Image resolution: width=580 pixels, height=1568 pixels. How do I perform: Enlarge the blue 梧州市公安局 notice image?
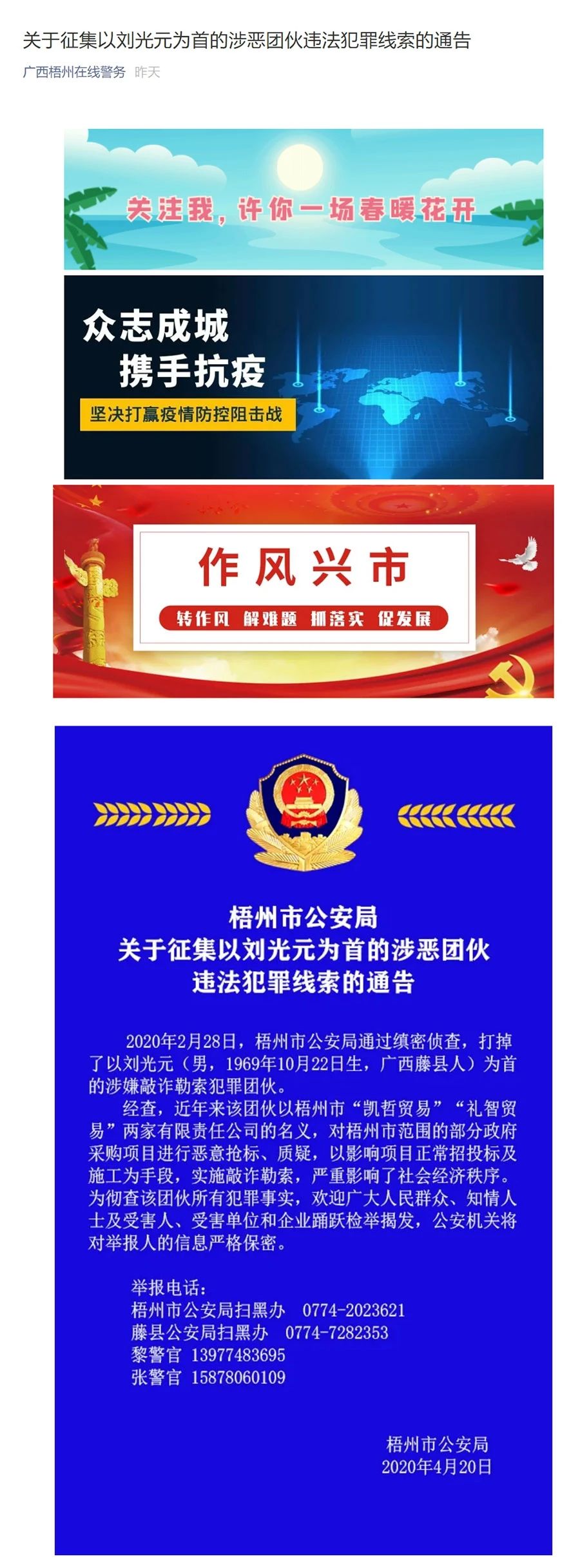click(303, 1139)
